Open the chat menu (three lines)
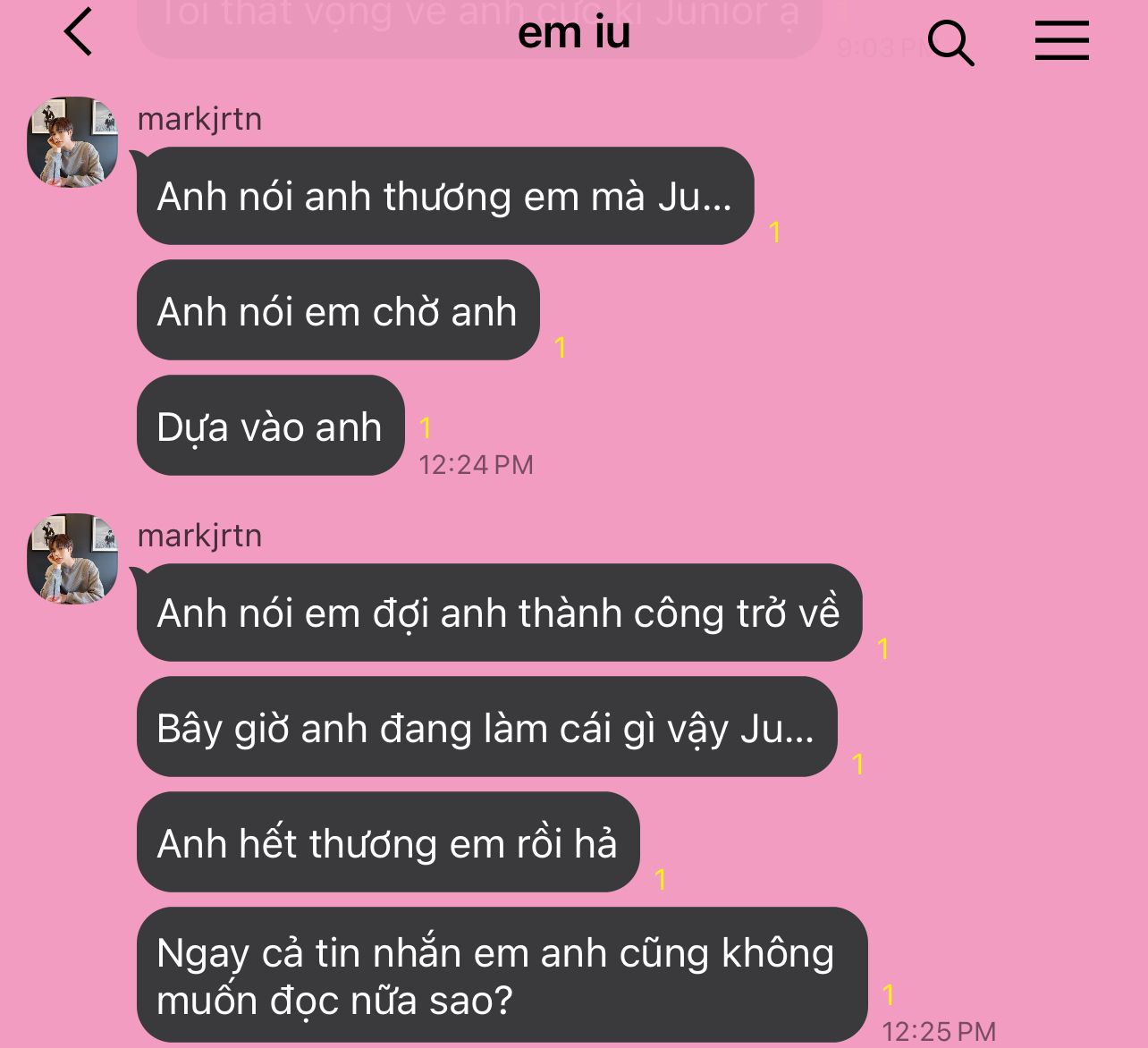Image resolution: width=1148 pixels, height=1048 pixels. coord(1061,41)
